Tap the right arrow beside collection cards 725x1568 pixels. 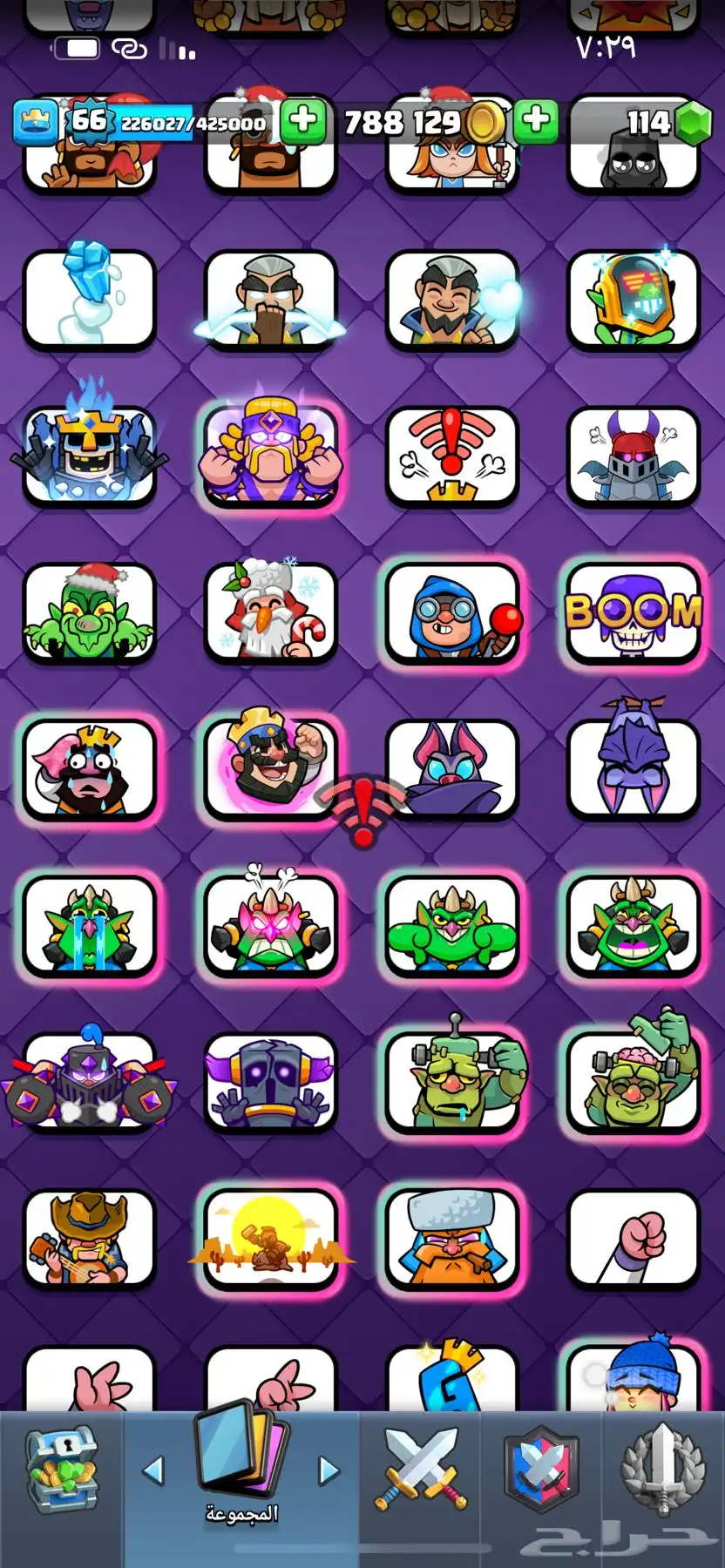[x=329, y=1471]
